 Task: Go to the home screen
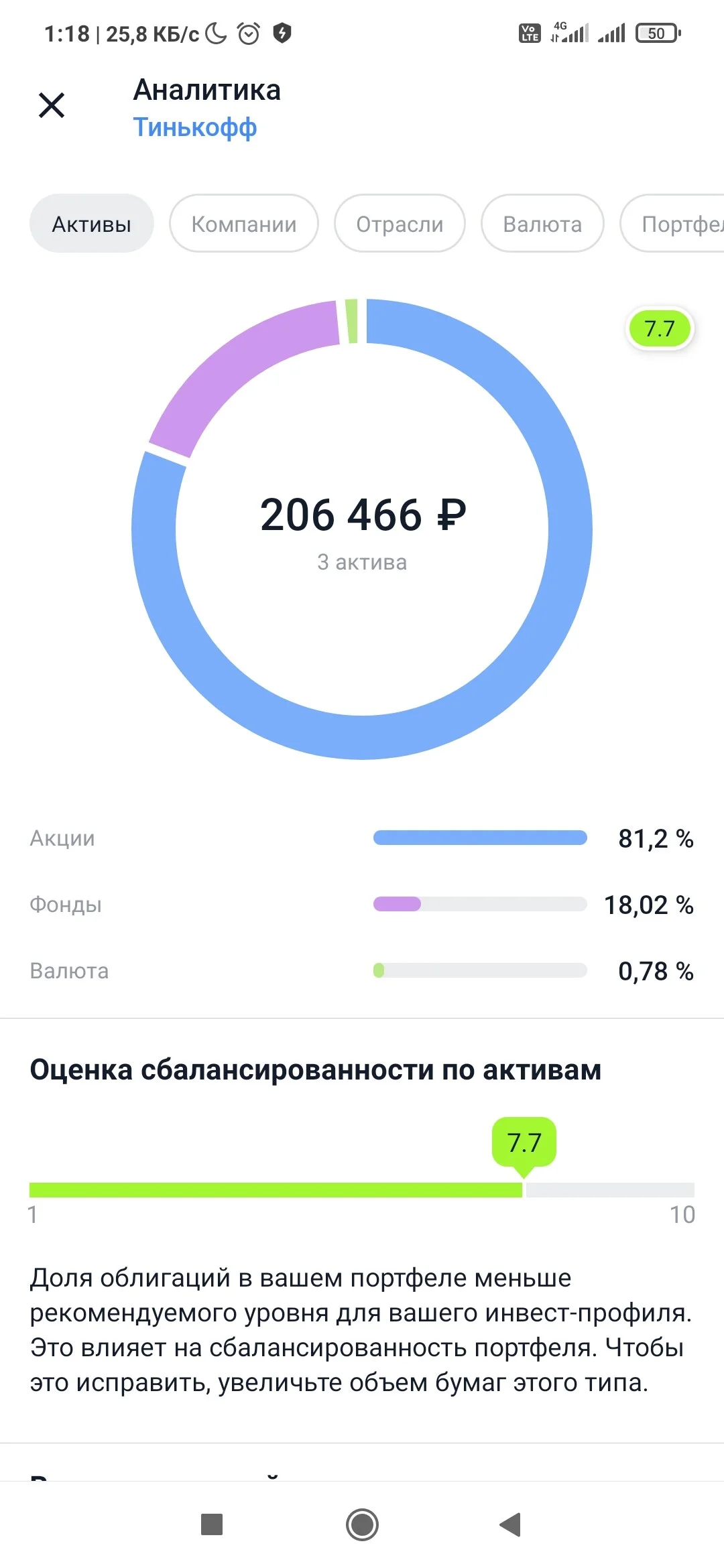coord(362,1524)
